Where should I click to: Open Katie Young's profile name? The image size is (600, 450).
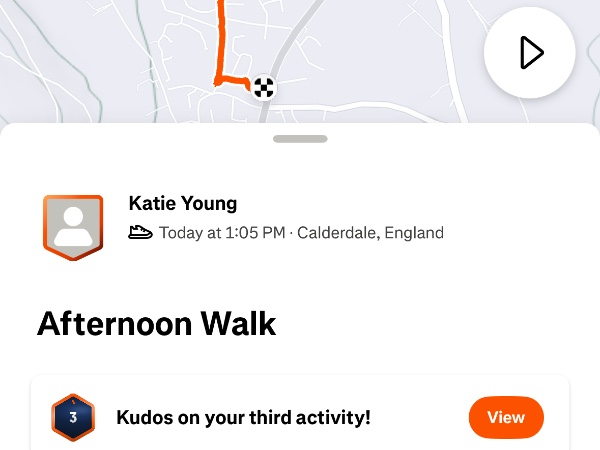pyautogui.click(x=183, y=204)
